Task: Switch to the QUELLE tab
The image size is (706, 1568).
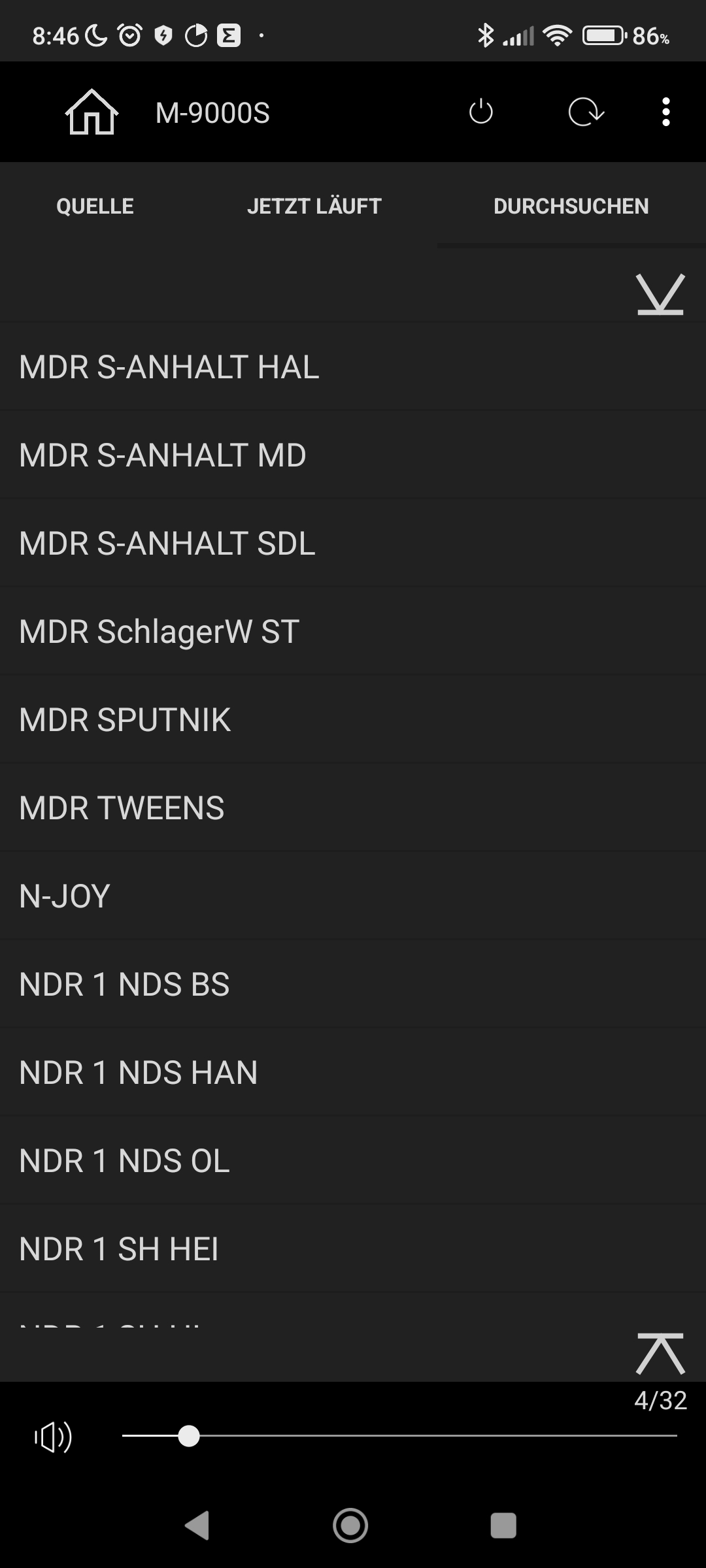Action: pyautogui.click(x=95, y=206)
